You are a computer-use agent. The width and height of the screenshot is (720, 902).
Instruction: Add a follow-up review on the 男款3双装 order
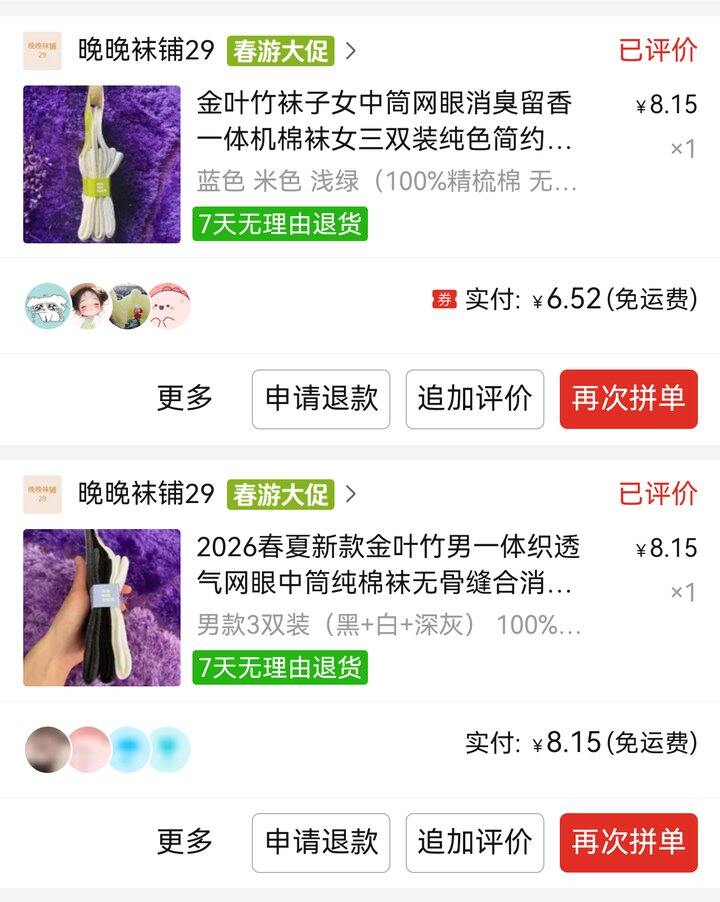pos(475,842)
